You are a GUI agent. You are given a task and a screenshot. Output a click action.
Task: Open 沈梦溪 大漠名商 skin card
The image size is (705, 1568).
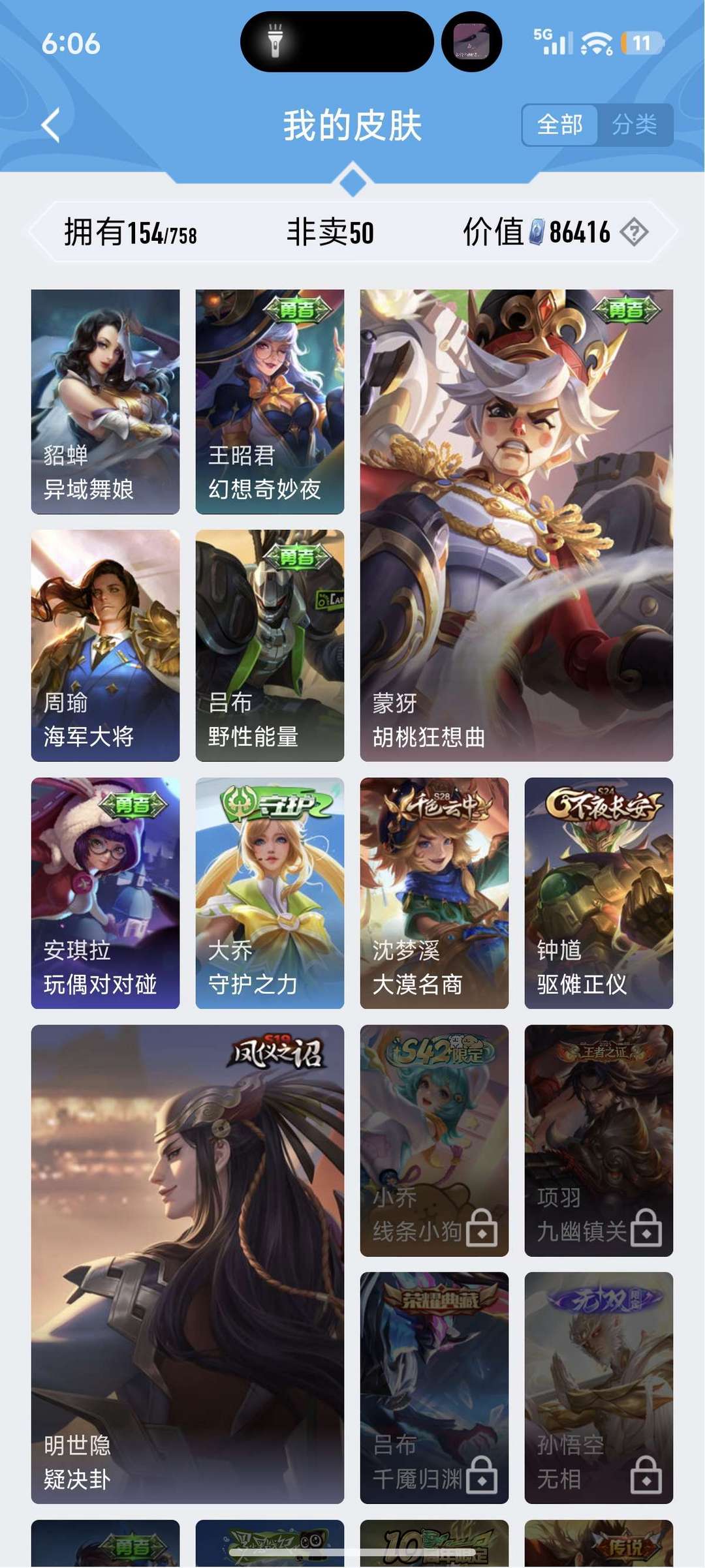tap(434, 893)
